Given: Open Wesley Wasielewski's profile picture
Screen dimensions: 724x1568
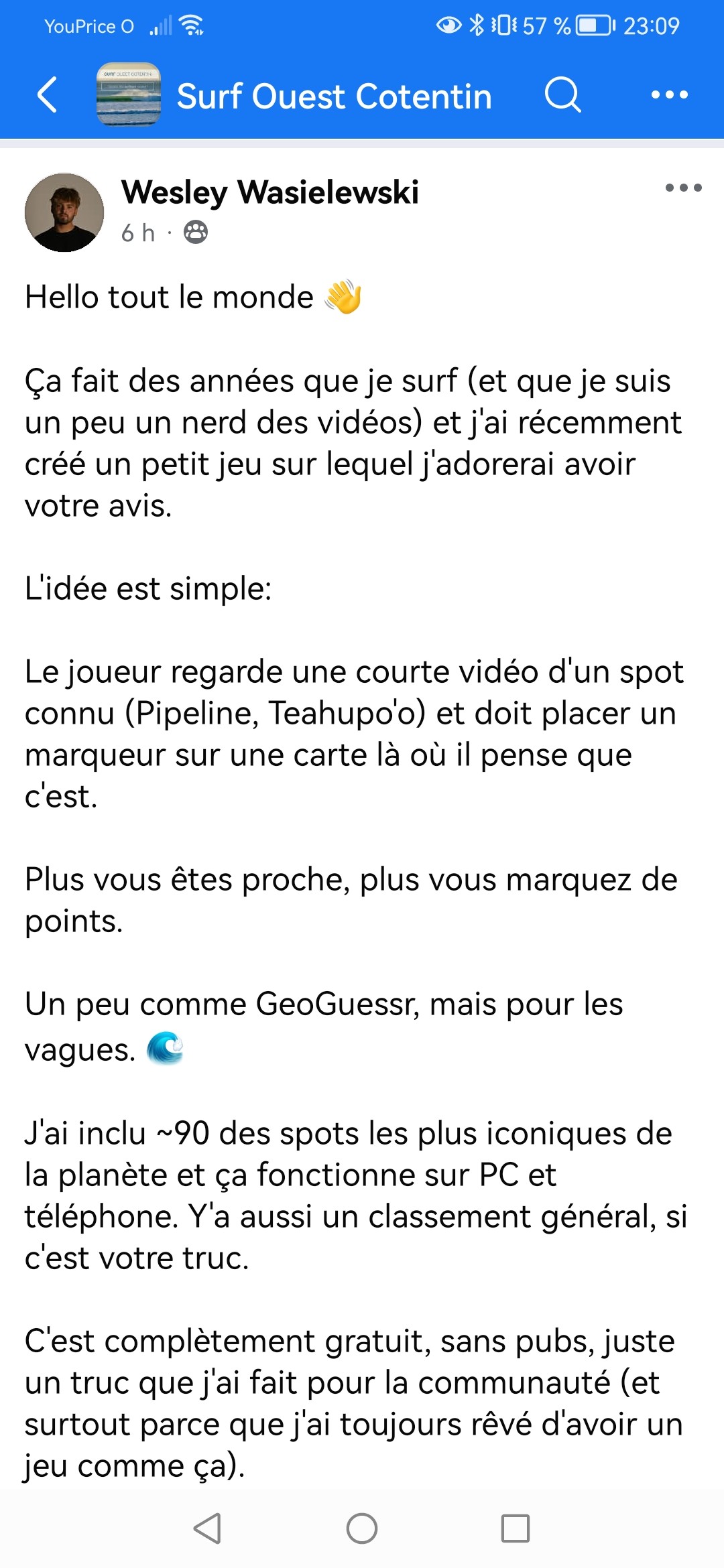Looking at the screenshot, I should pos(64,212).
